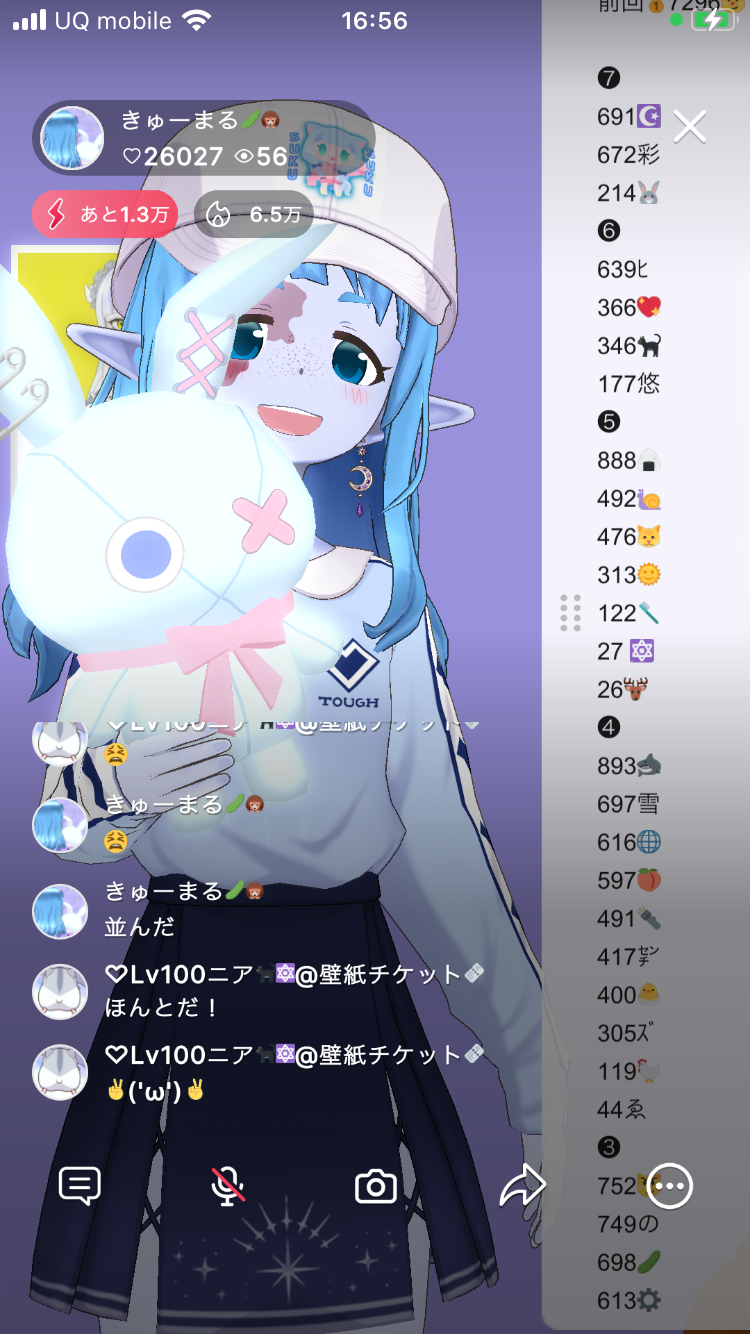Open the avatar beside the ほんとだ！ comment

click(60, 991)
